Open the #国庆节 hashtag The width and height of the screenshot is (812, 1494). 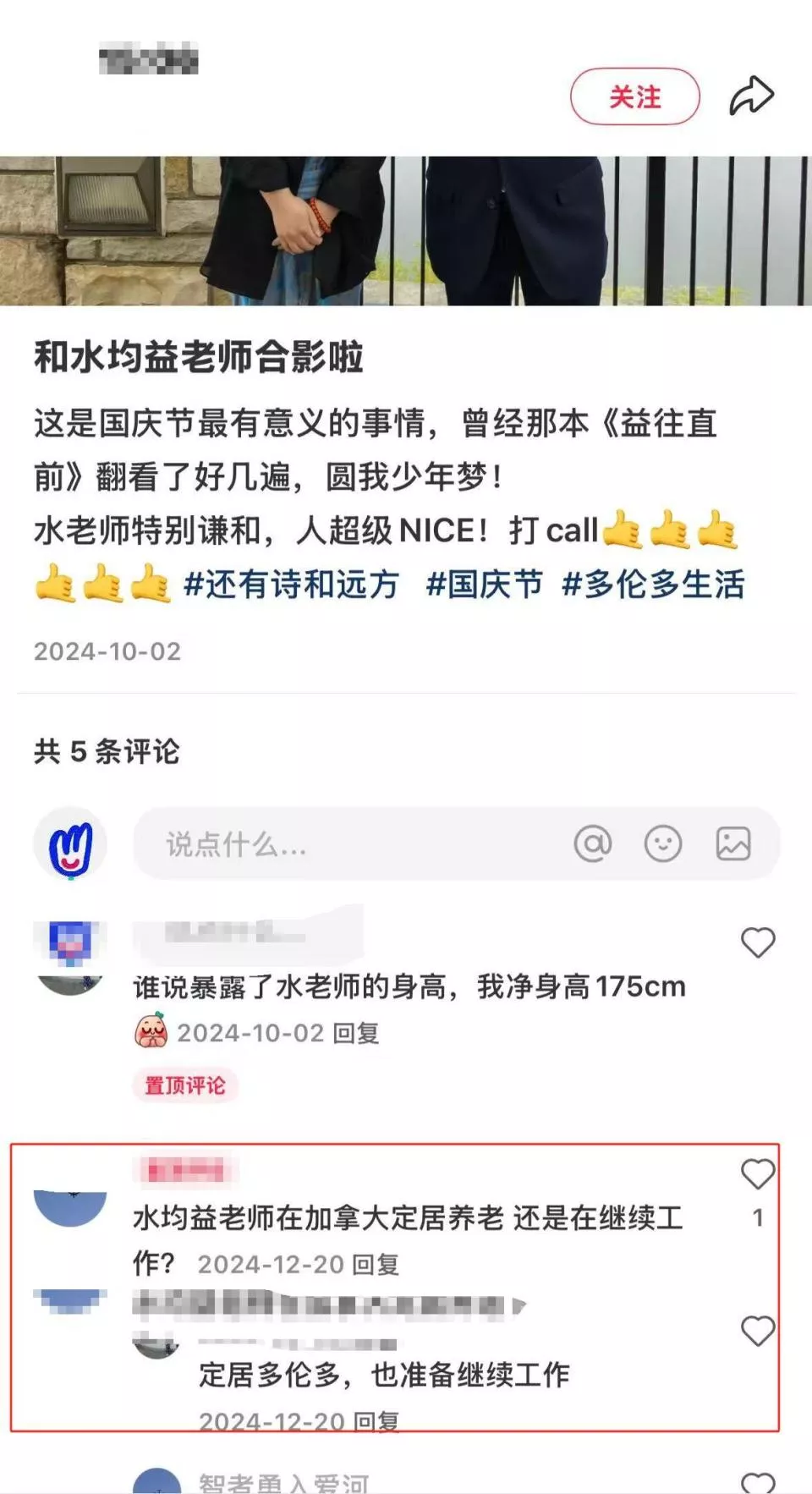click(x=484, y=585)
